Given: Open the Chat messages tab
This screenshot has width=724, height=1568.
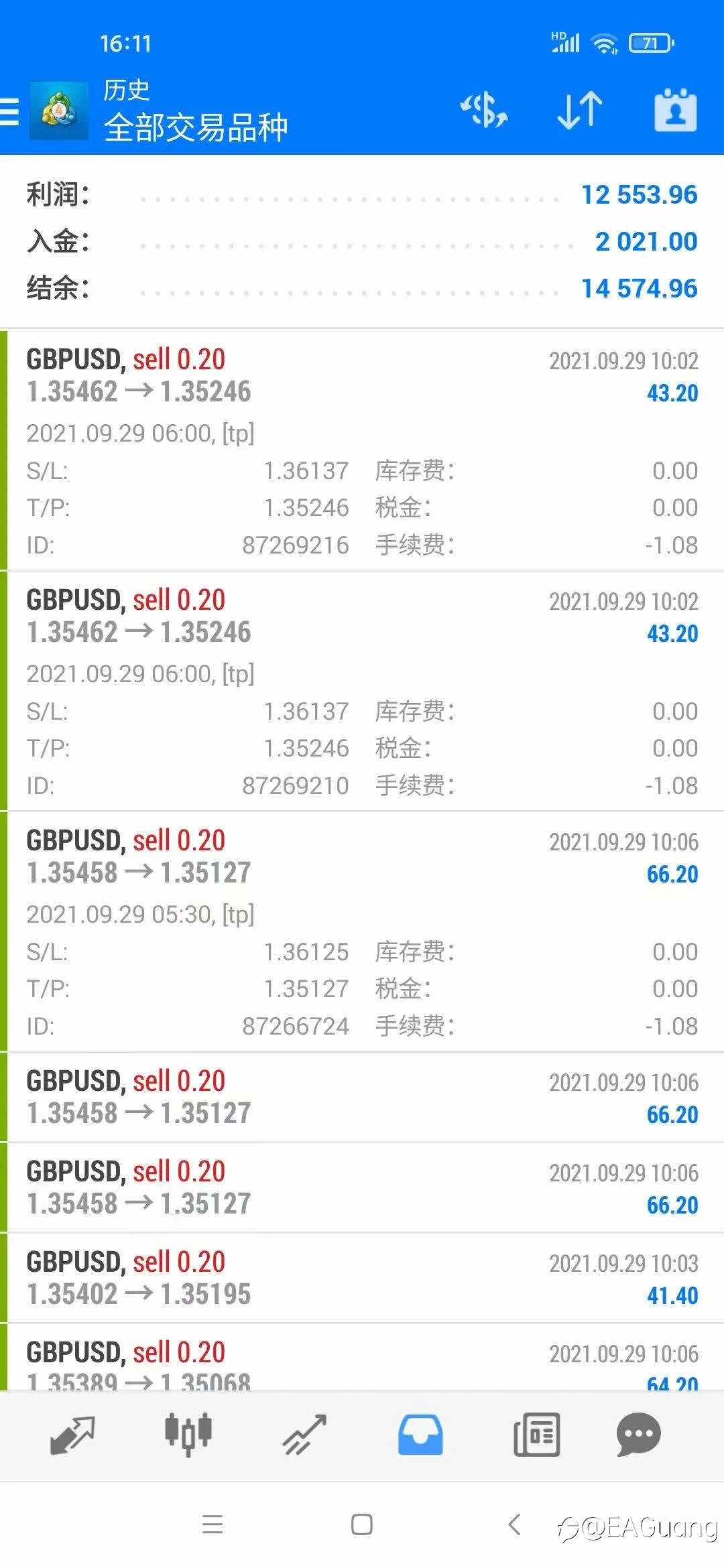Looking at the screenshot, I should point(638,1435).
